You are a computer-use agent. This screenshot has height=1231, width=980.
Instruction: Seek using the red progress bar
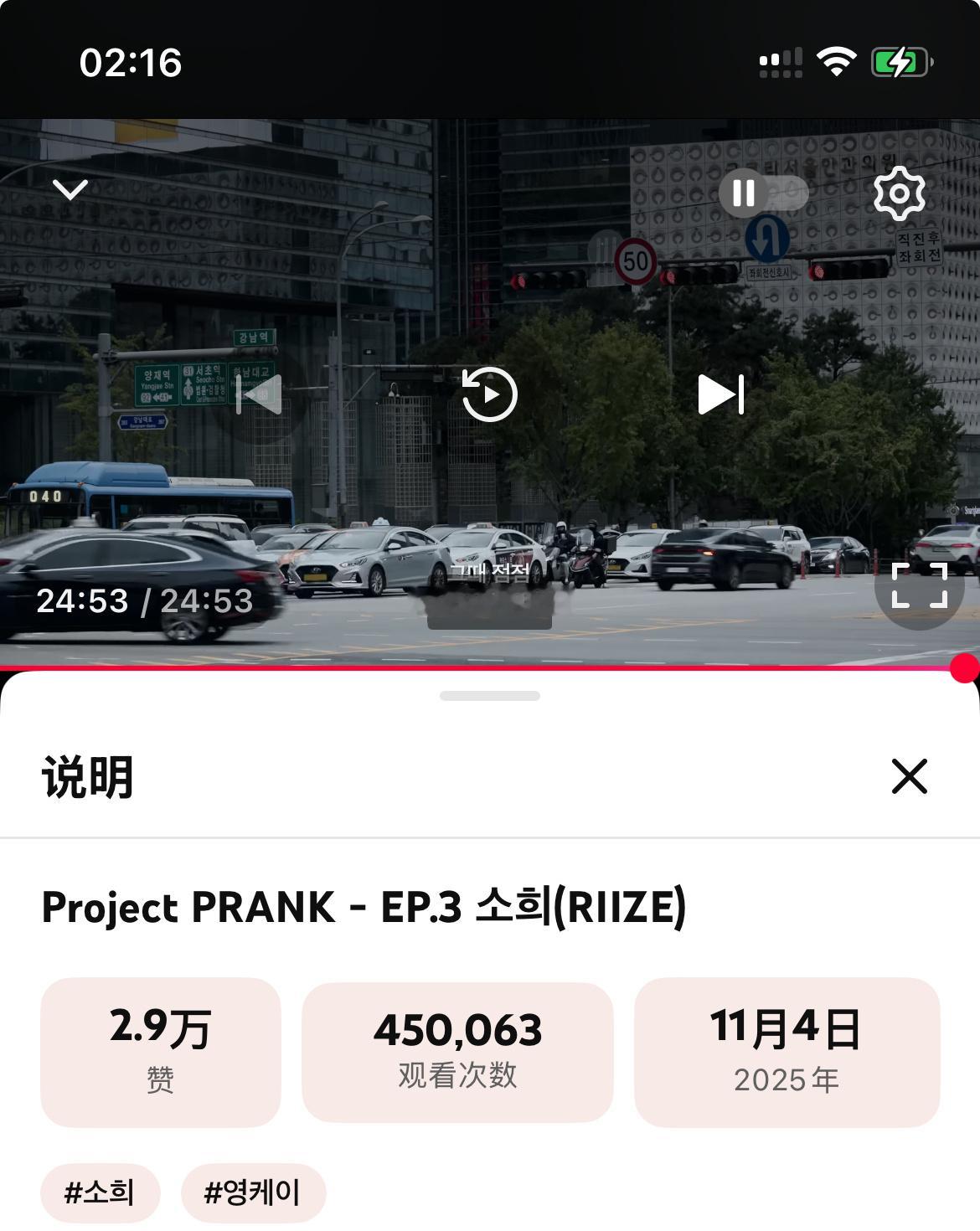(490, 667)
